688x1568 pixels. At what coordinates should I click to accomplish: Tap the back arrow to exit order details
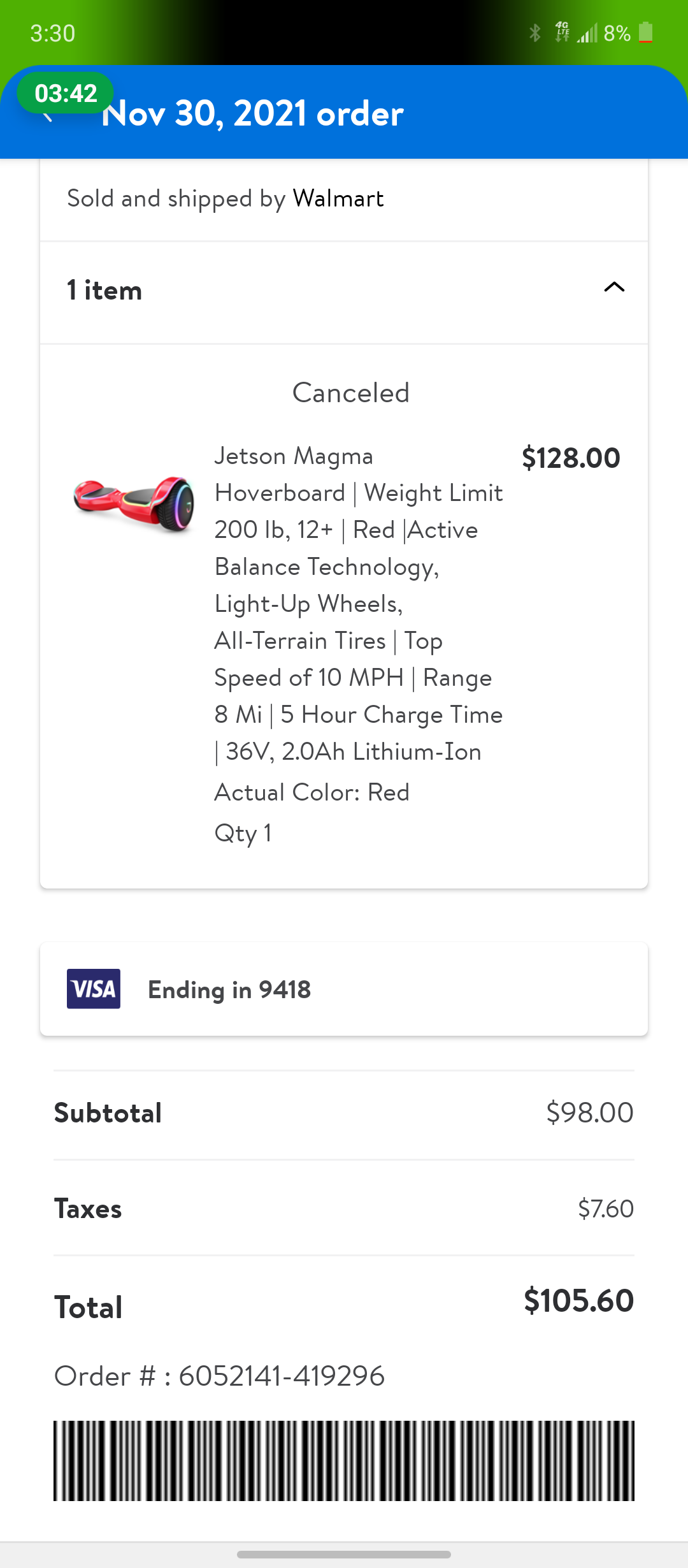pyautogui.click(x=48, y=116)
